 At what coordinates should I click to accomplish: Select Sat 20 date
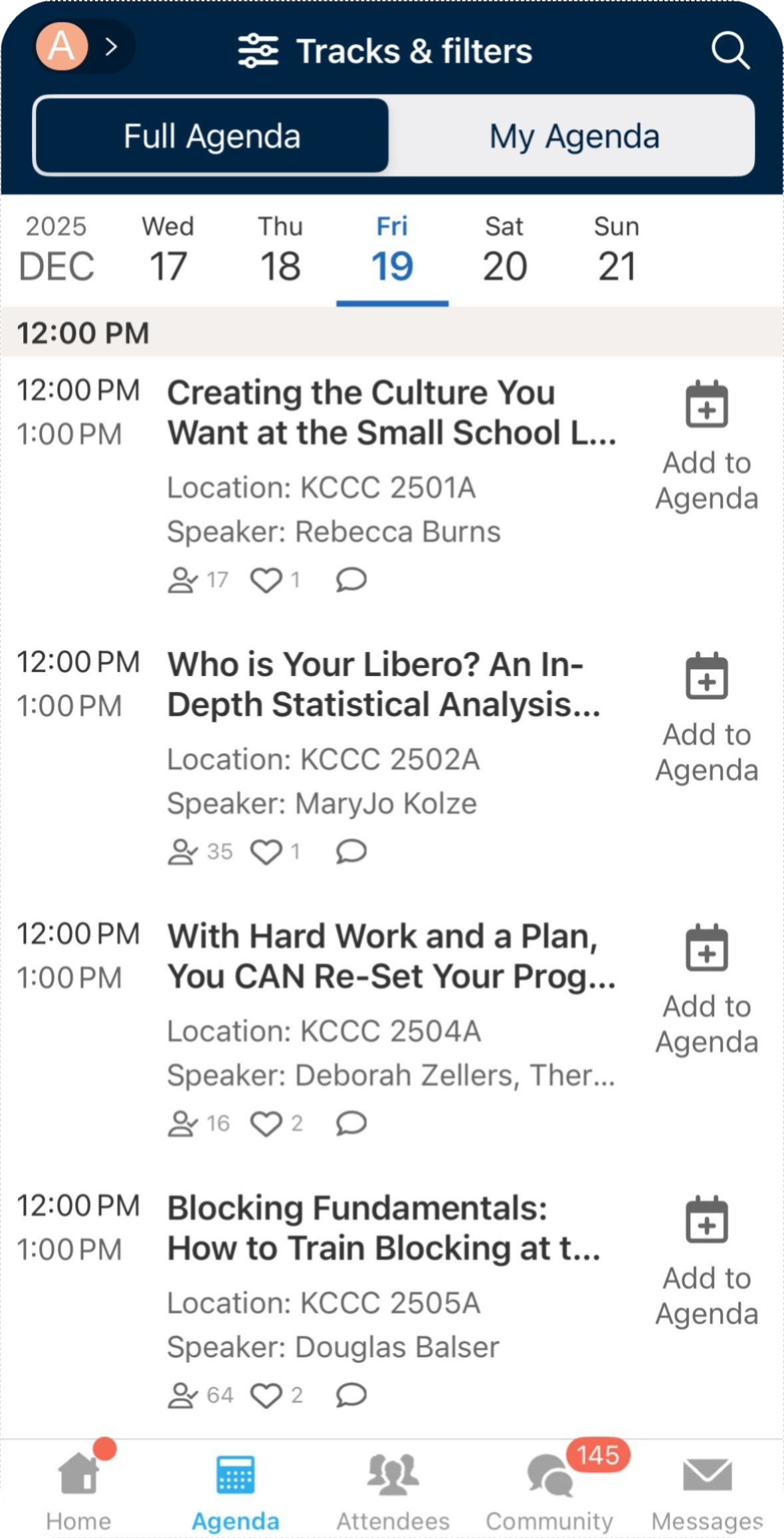tap(504, 250)
